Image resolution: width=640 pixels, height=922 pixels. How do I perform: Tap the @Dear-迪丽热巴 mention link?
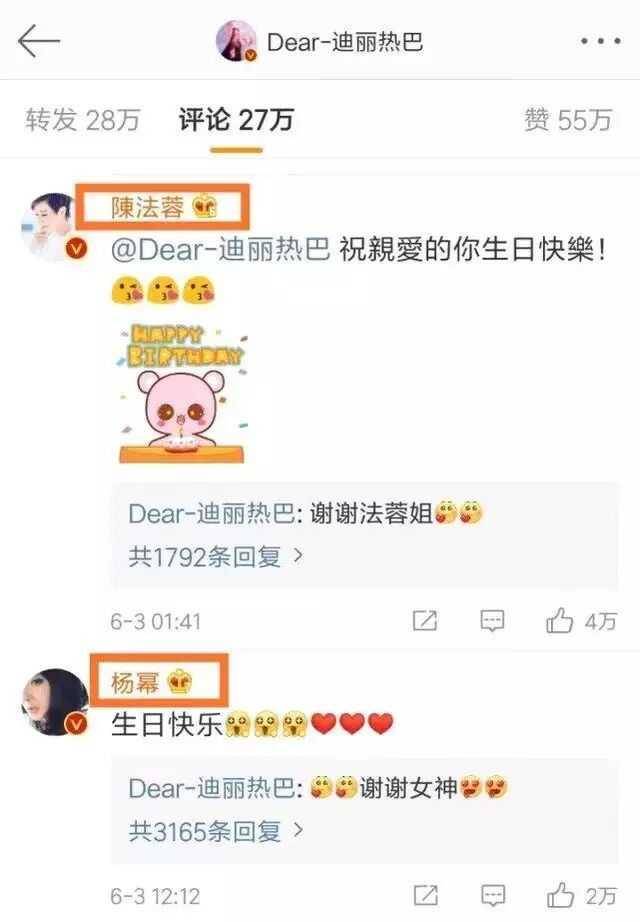tap(221, 252)
